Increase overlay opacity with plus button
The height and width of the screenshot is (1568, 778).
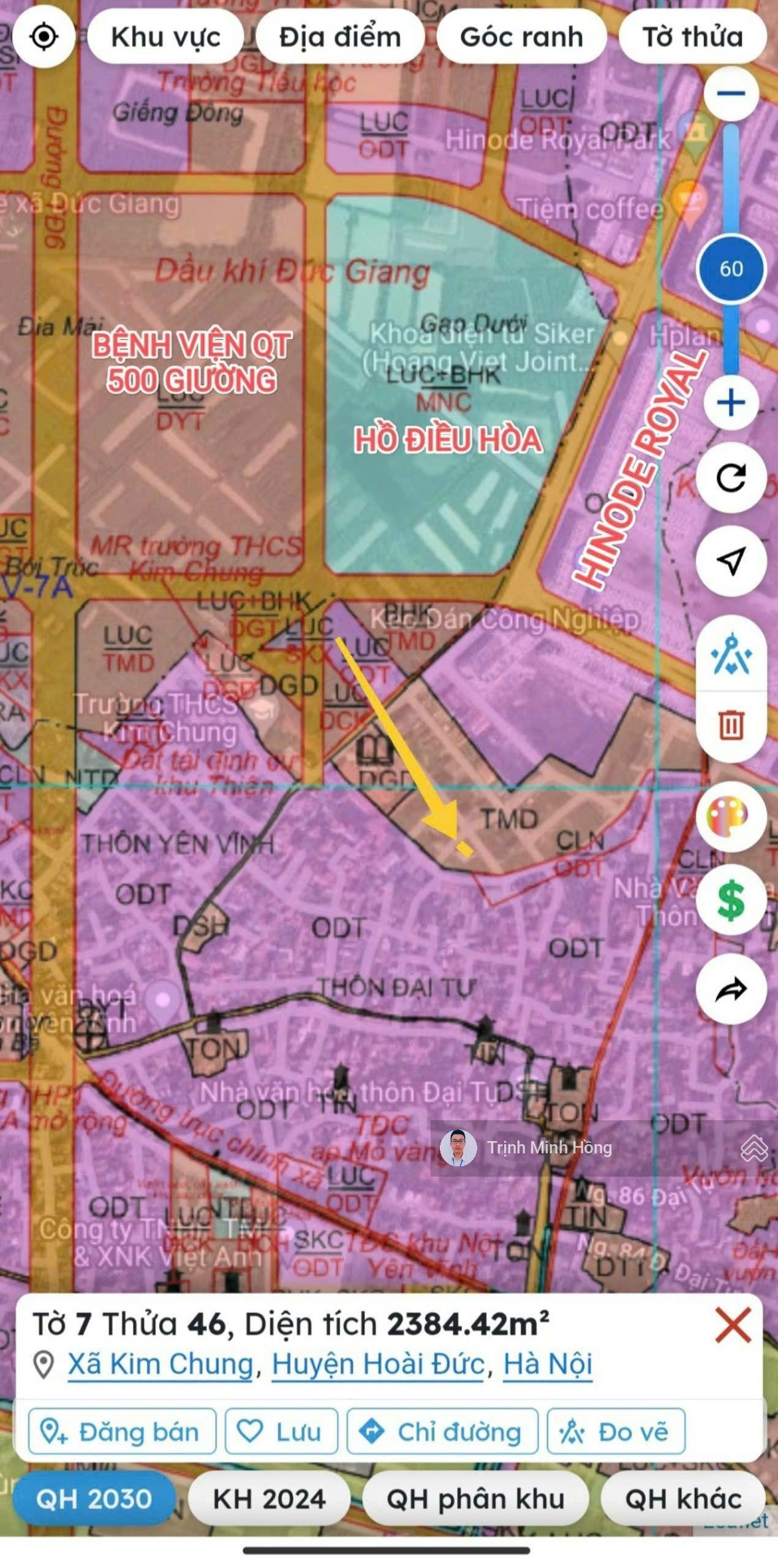(x=731, y=403)
